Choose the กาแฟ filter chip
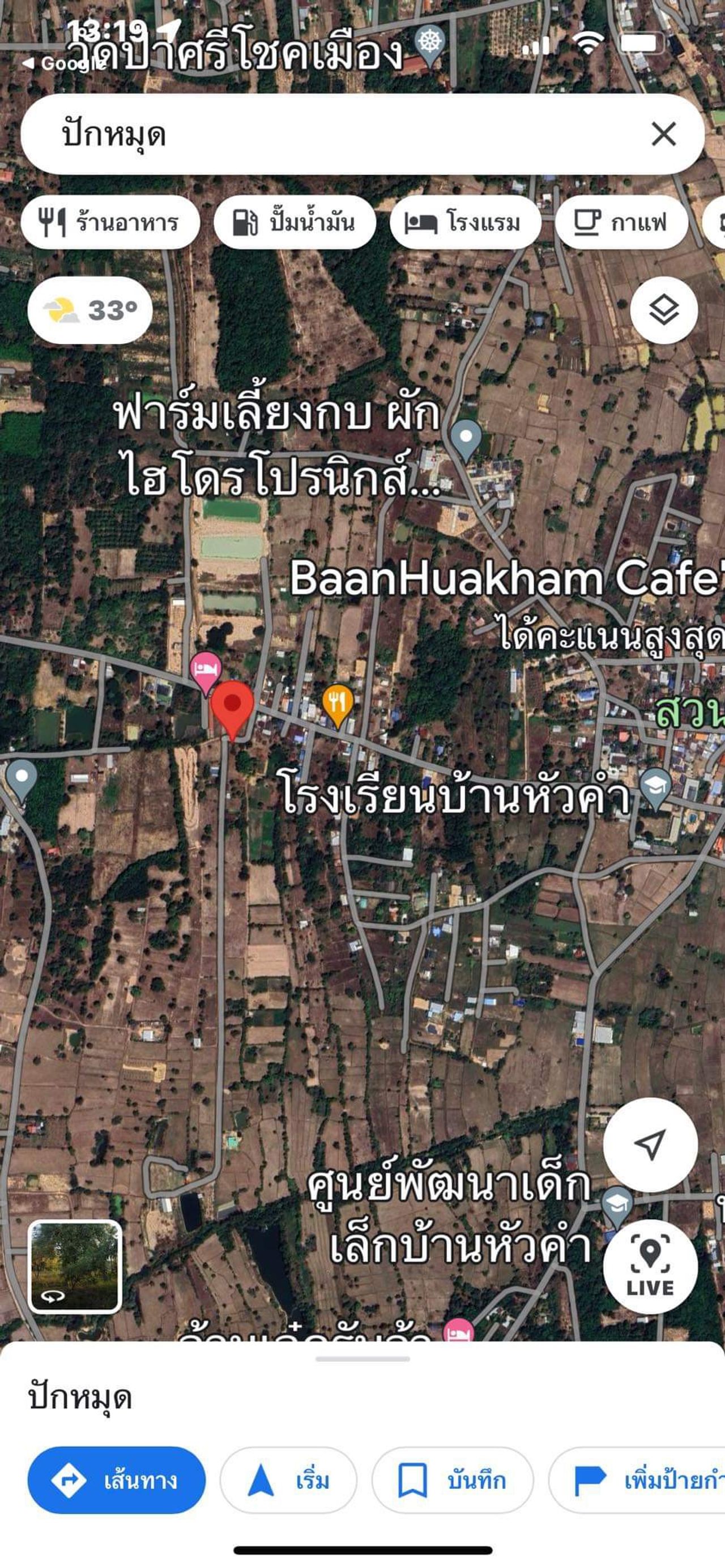725x1568 pixels. pyautogui.click(x=621, y=222)
